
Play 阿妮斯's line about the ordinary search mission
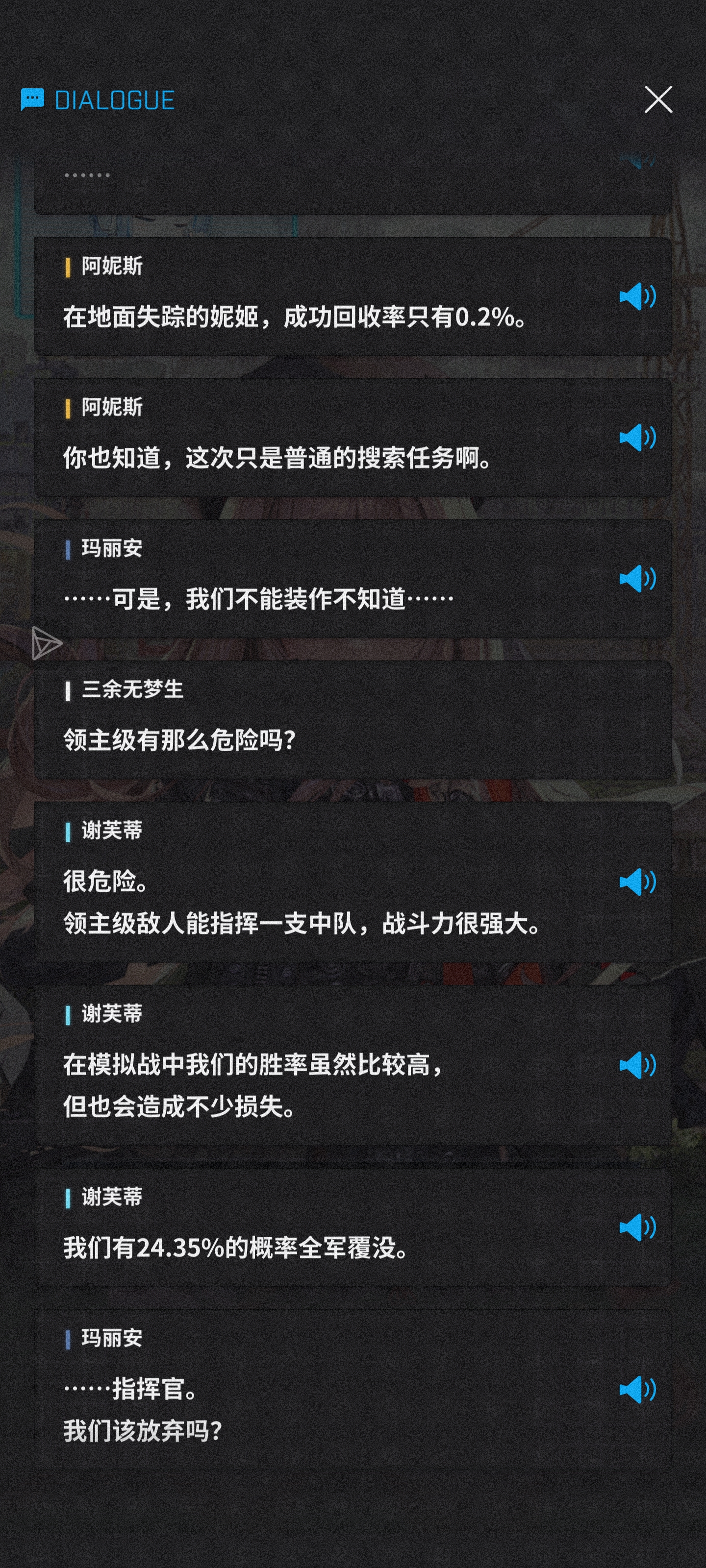coord(637,438)
